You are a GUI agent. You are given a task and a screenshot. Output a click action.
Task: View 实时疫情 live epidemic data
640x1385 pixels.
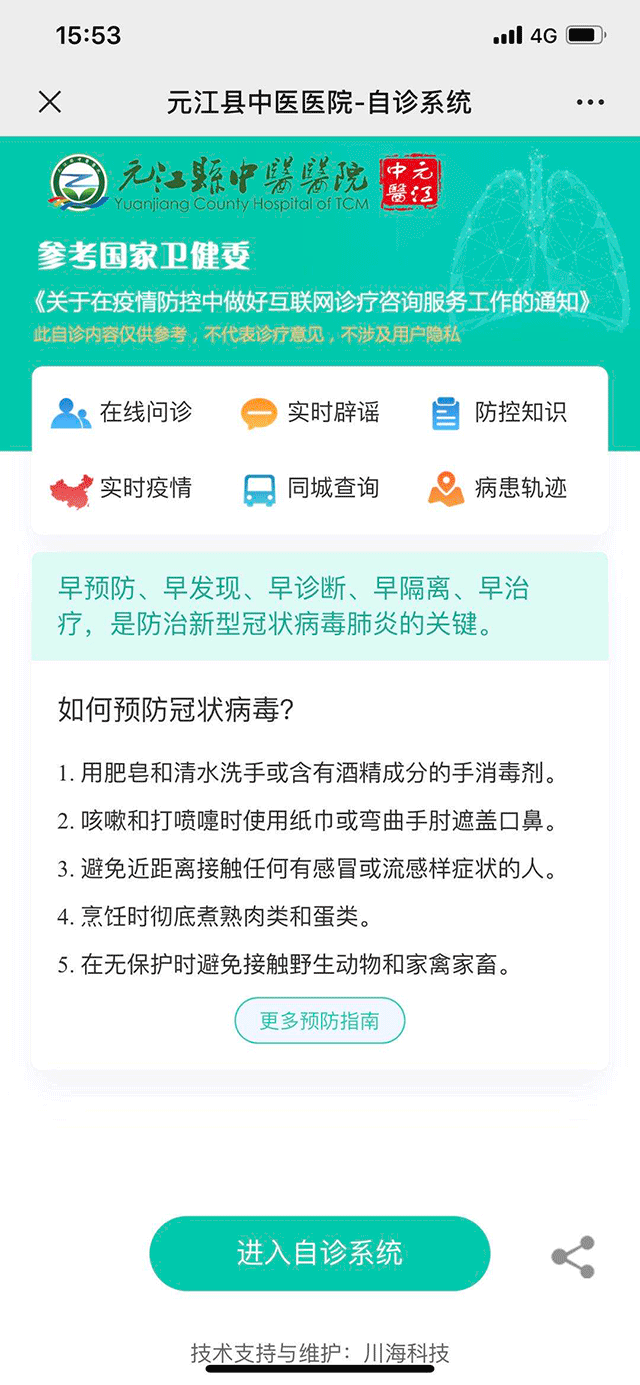[x=121, y=488]
